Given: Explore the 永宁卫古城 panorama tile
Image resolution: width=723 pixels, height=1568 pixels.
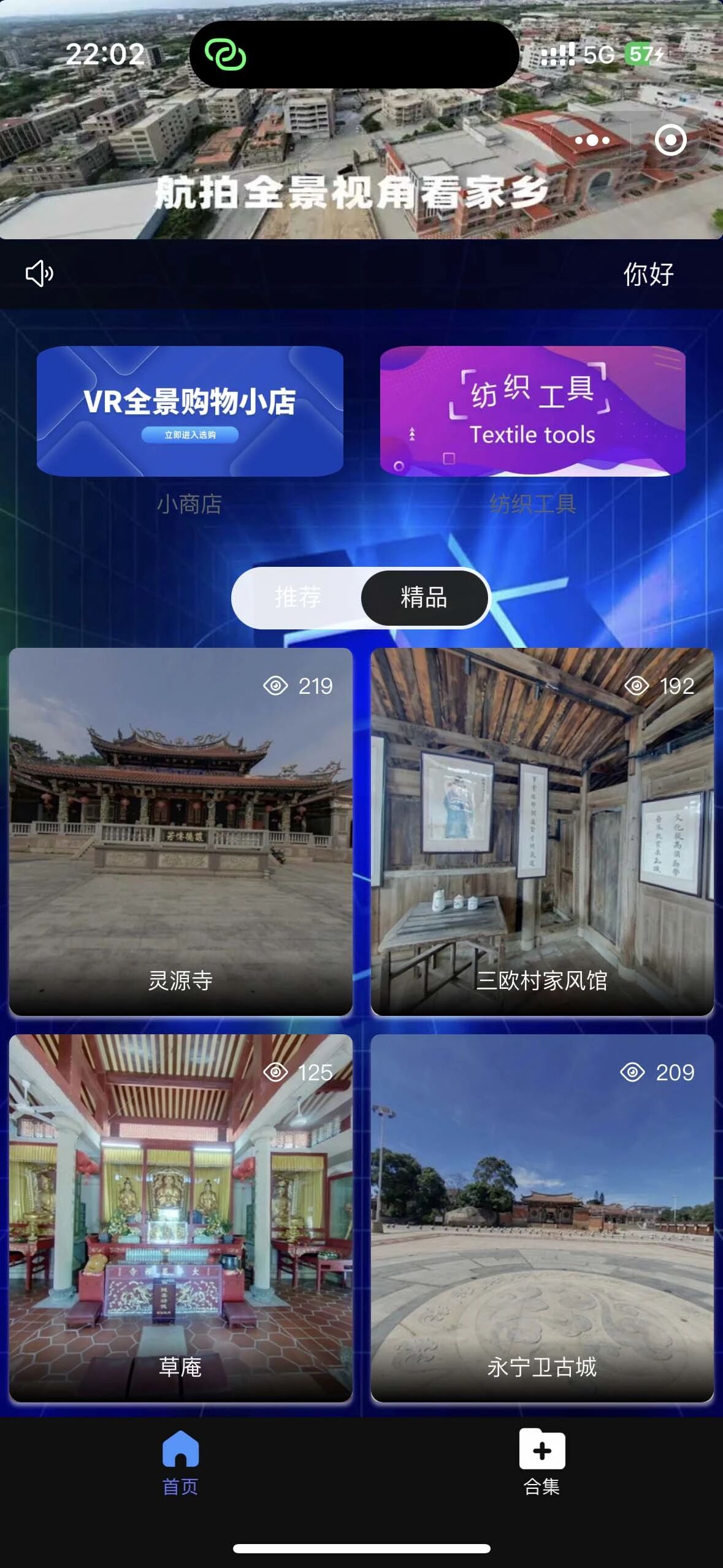Looking at the screenshot, I should [x=542, y=1218].
